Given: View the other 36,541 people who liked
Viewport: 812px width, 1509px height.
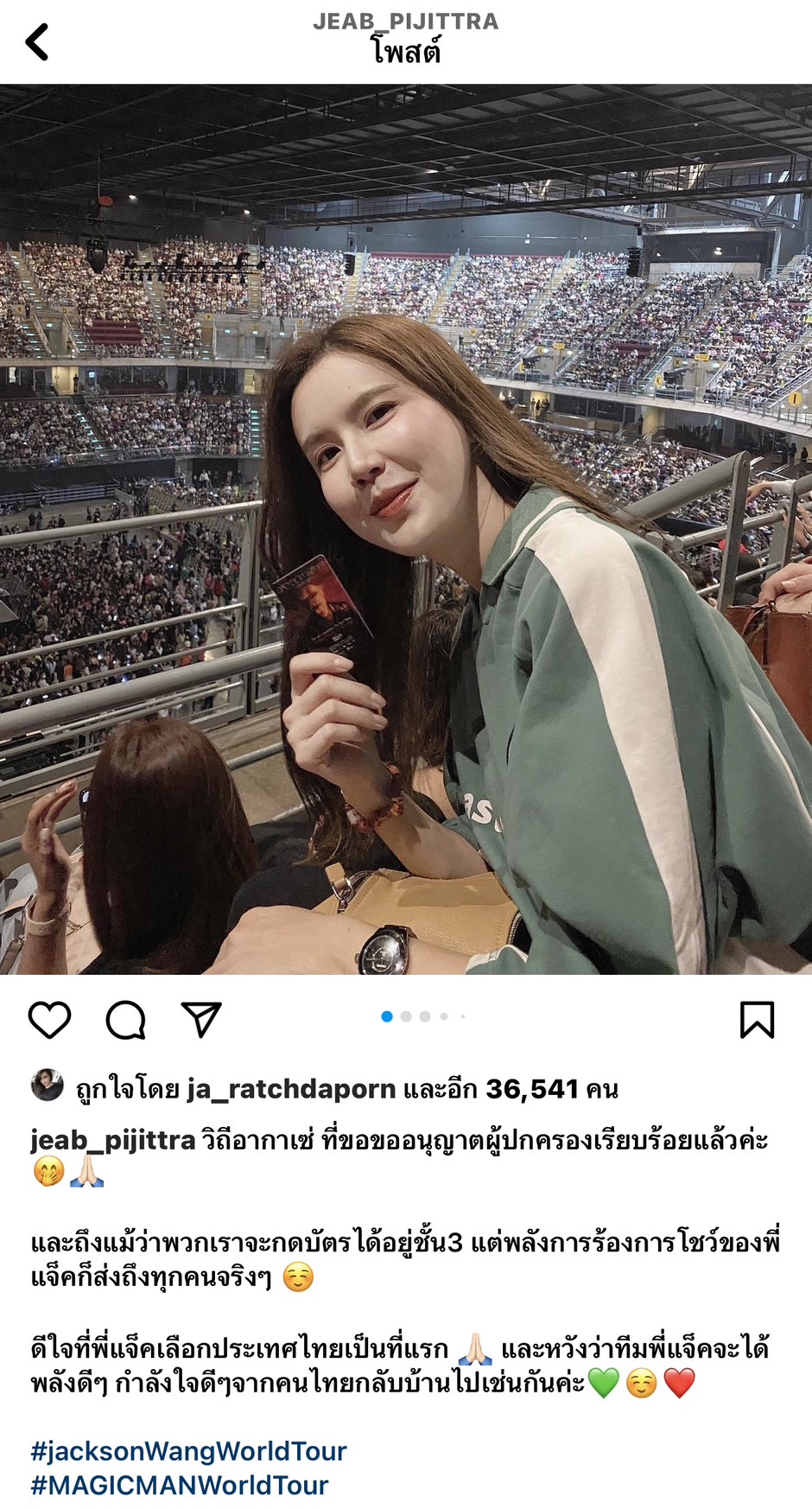Looking at the screenshot, I should [x=531, y=1089].
